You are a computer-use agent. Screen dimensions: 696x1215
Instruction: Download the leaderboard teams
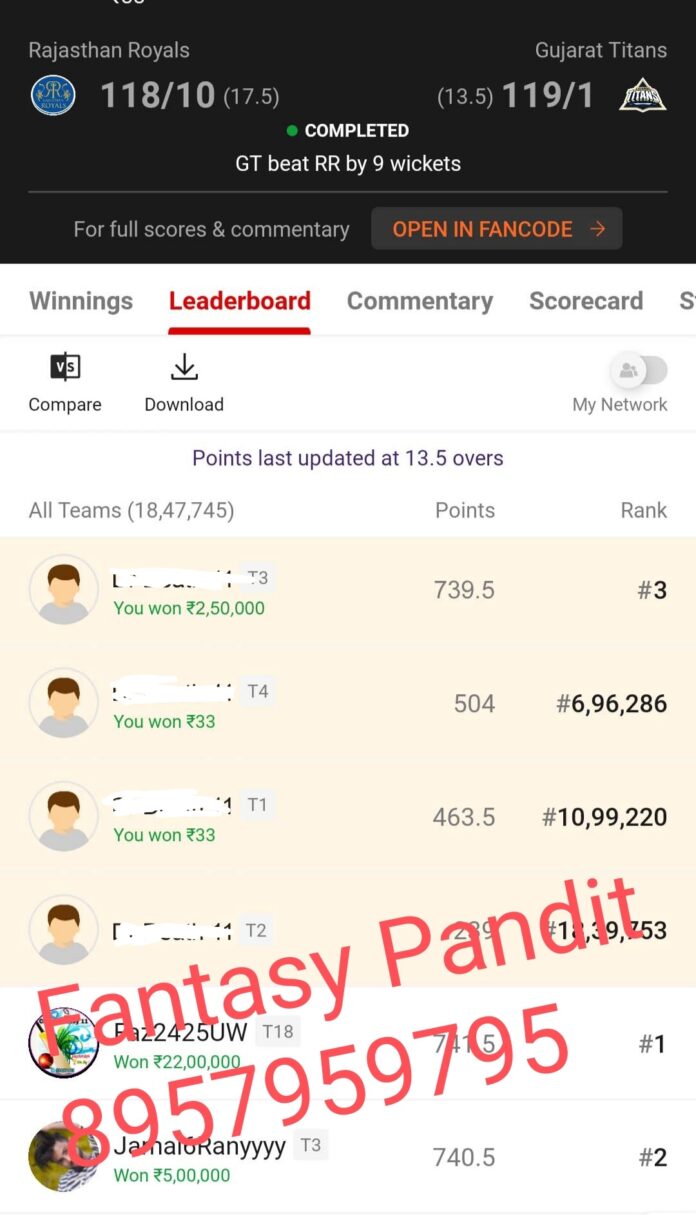184,382
